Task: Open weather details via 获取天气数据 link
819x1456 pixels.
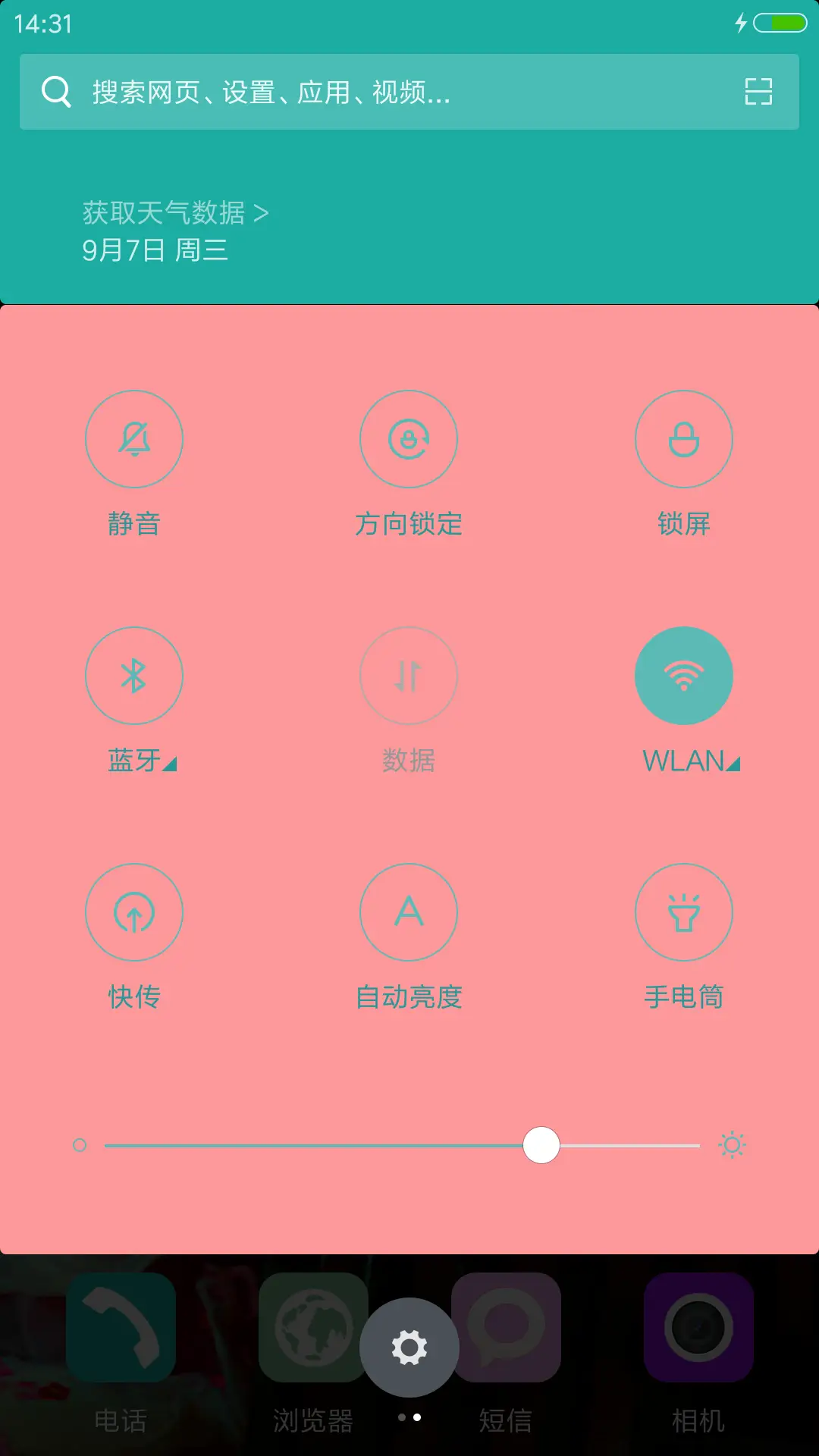Action: point(174,212)
